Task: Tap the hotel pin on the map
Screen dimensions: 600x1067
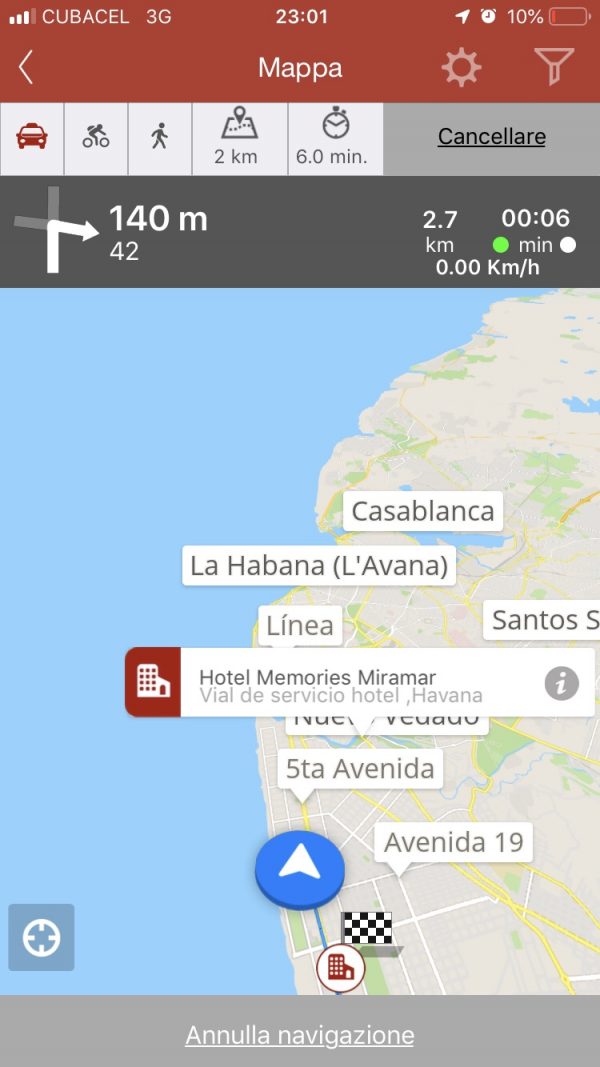Action: [x=340, y=967]
